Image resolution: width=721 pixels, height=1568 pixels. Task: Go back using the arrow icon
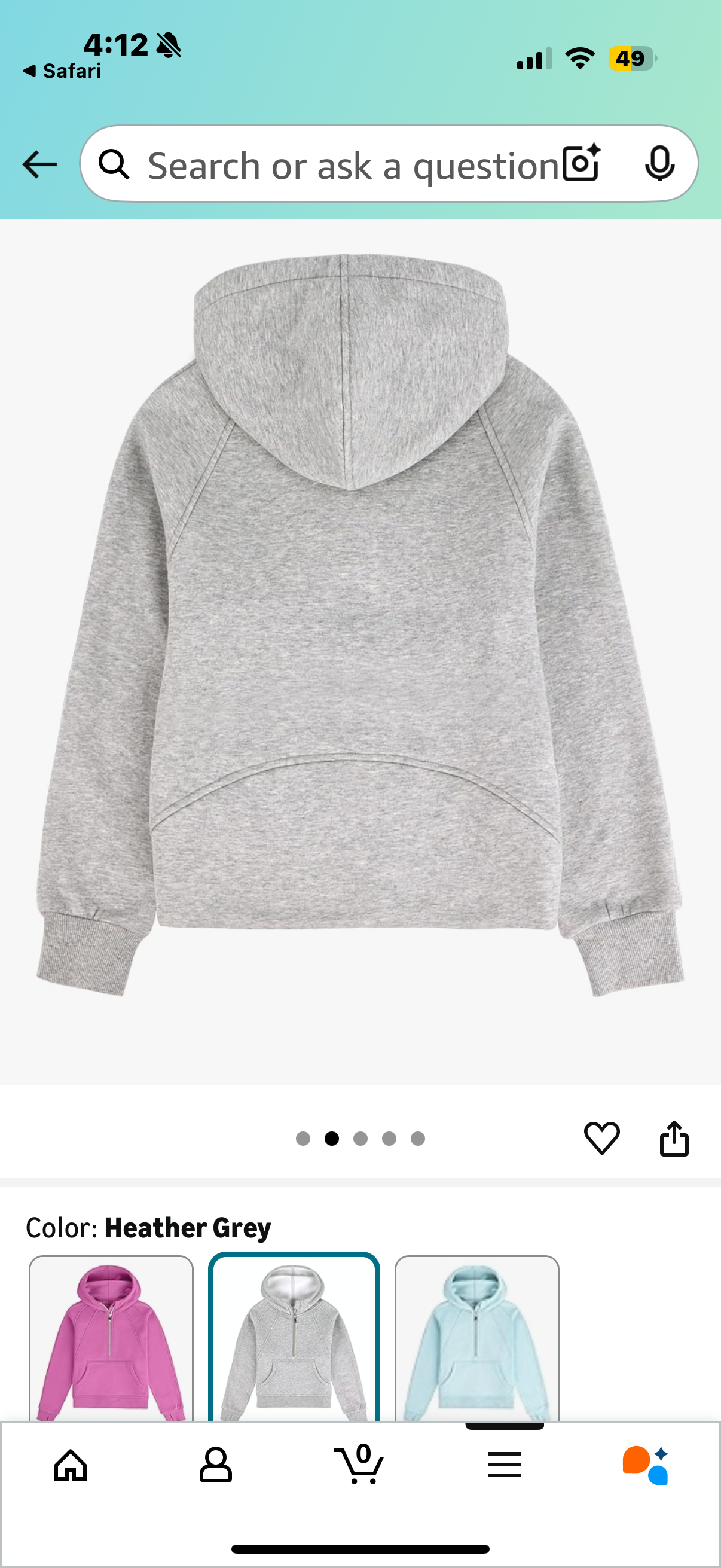click(x=39, y=164)
